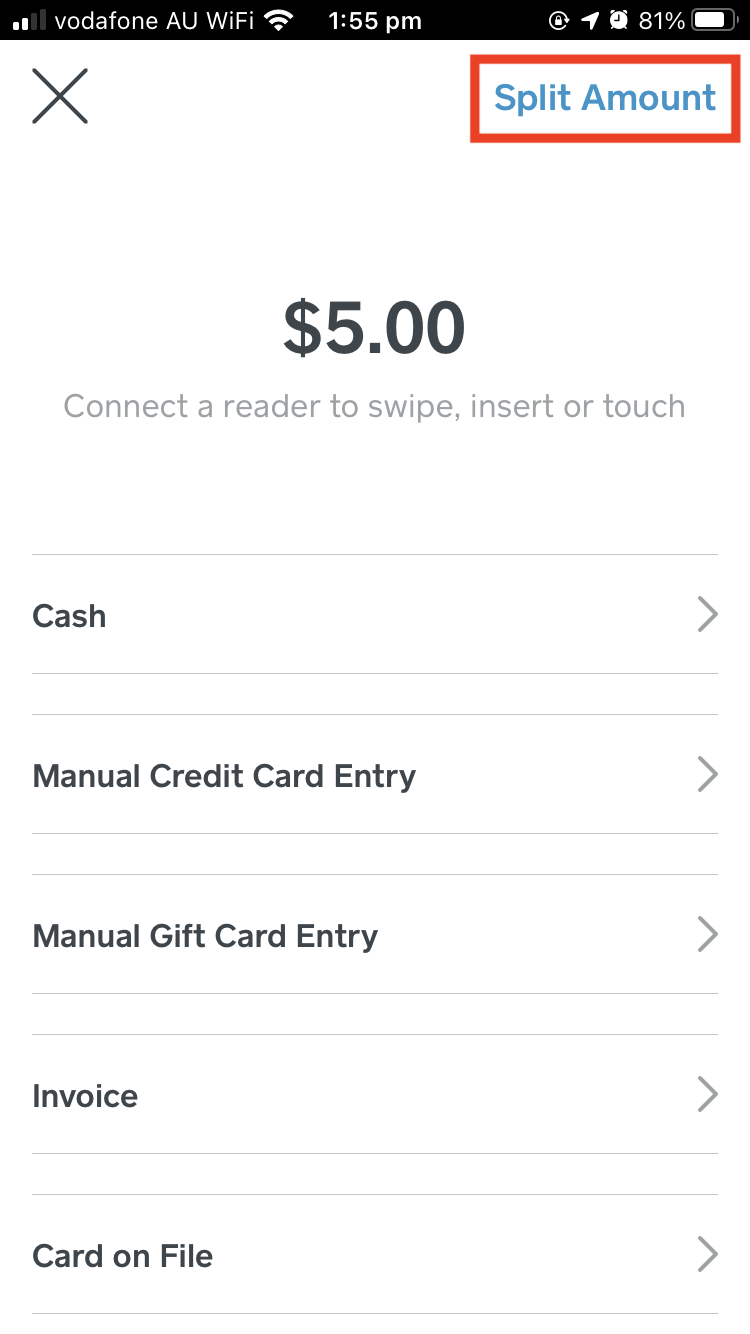Open Manual Credit Card Entry
The image size is (750, 1334).
click(374, 775)
